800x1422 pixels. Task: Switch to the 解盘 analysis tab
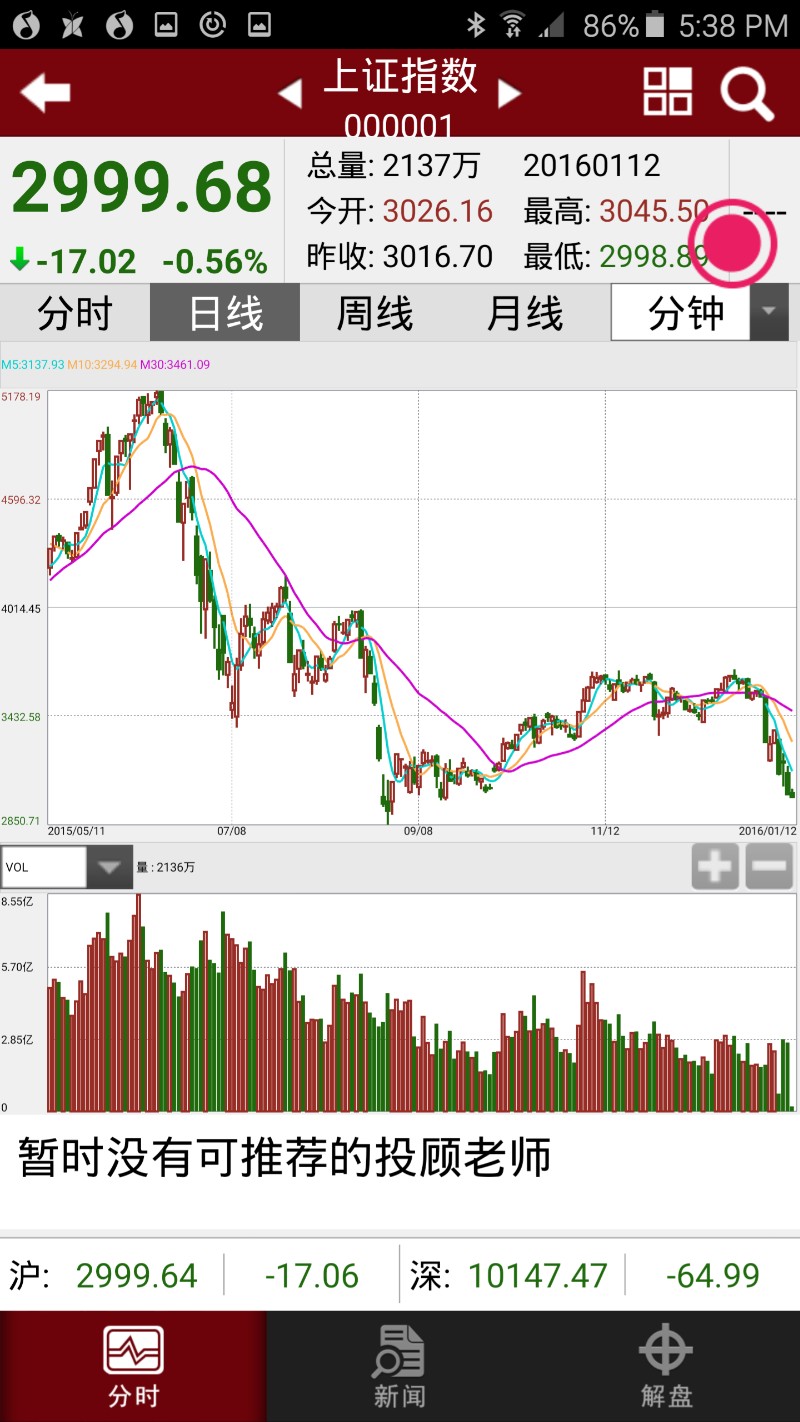pos(667,1367)
